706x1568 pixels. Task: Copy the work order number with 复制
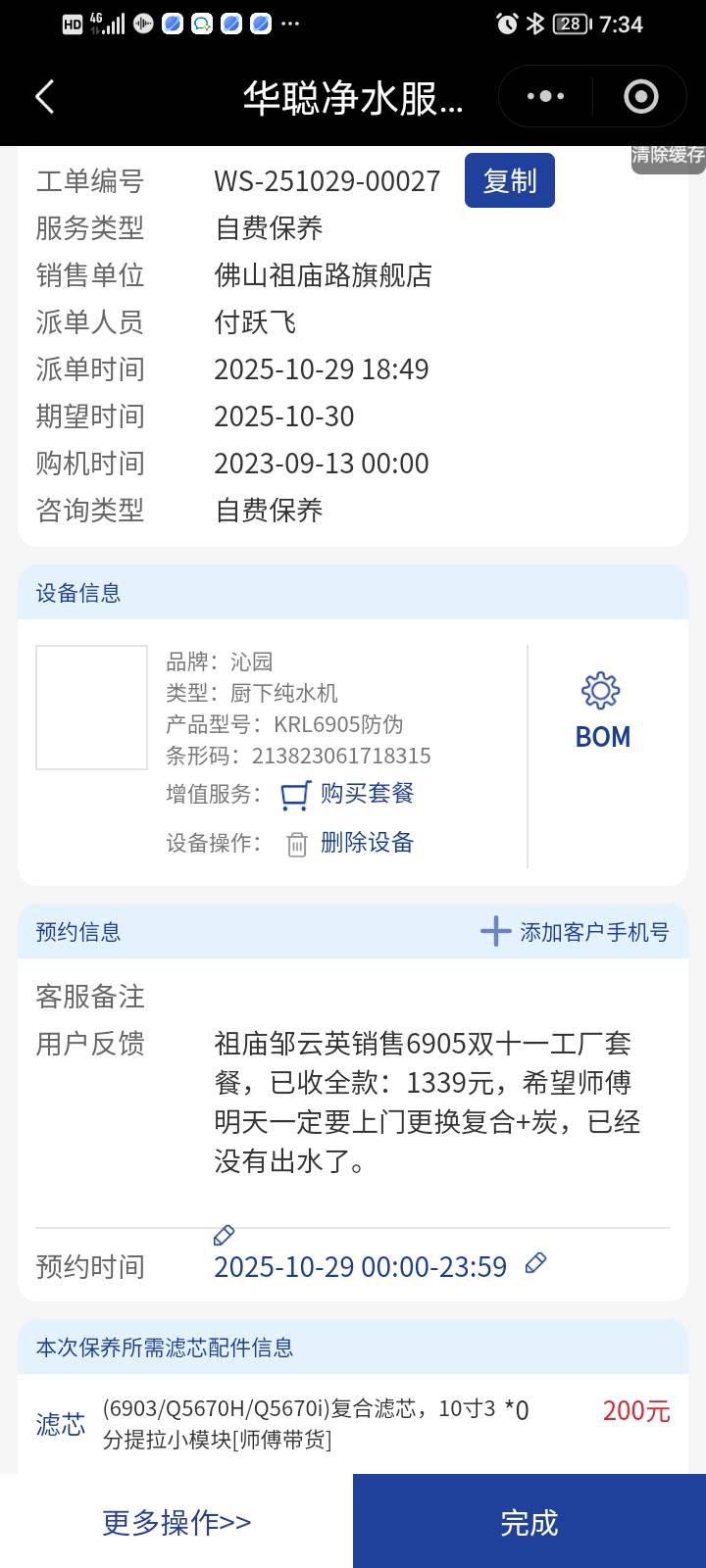click(x=509, y=180)
